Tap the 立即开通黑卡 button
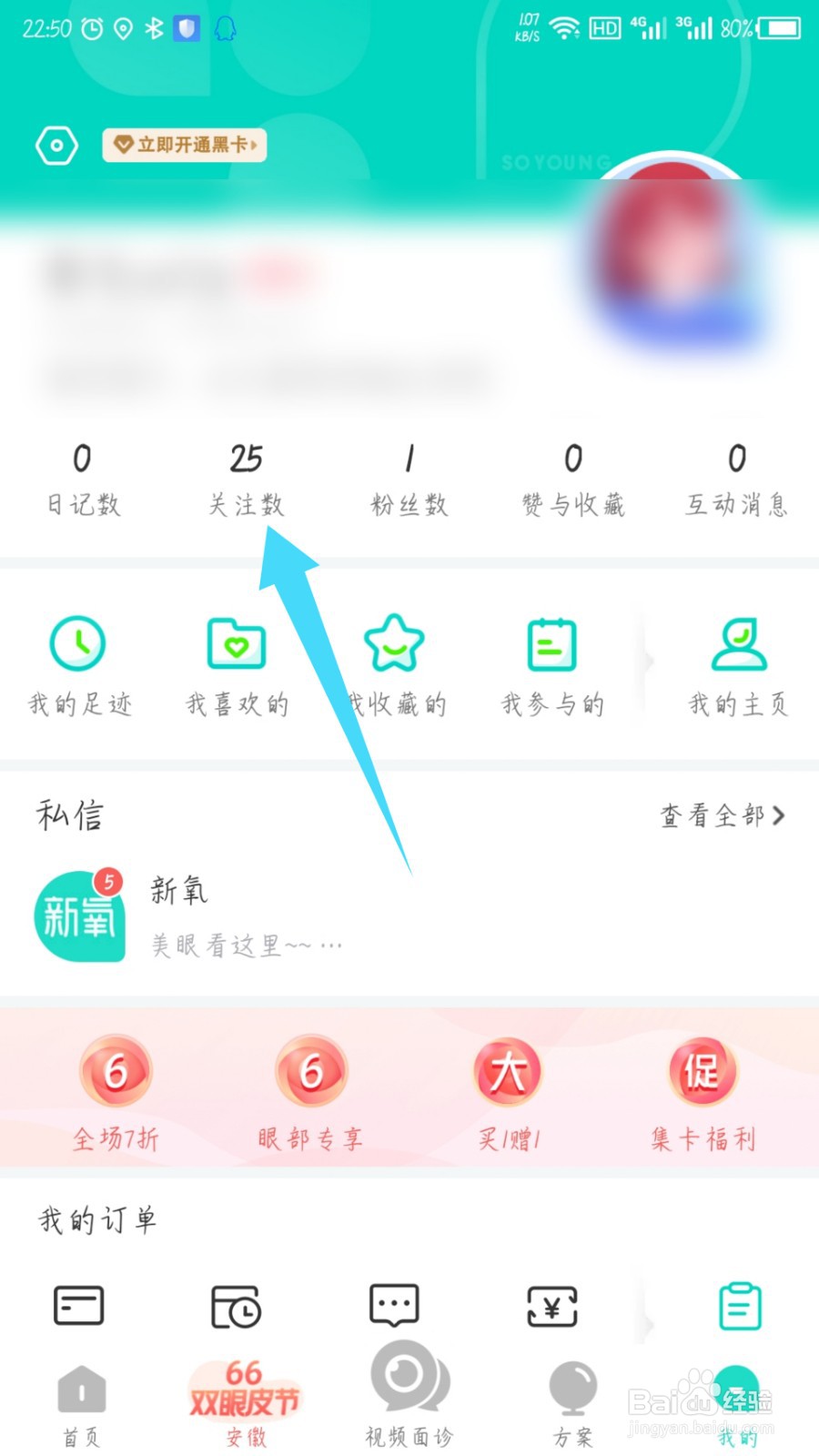 click(x=184, y=146)
